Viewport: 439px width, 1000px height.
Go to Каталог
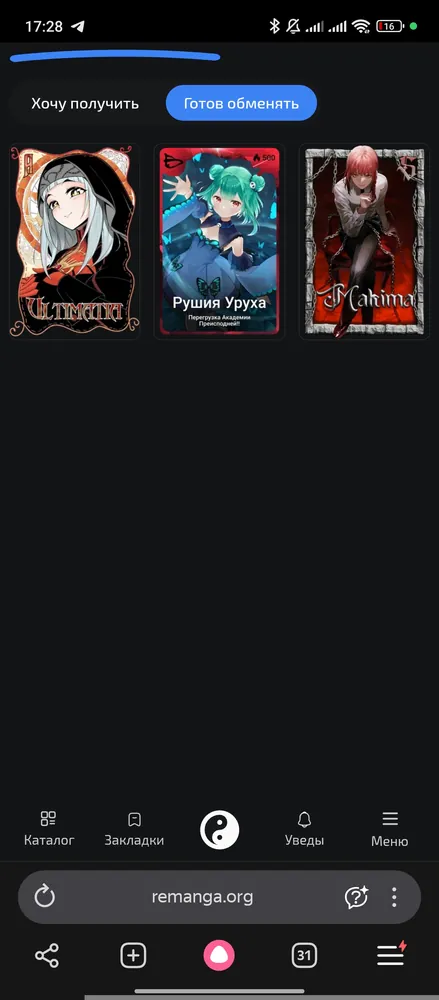[49, 828]
